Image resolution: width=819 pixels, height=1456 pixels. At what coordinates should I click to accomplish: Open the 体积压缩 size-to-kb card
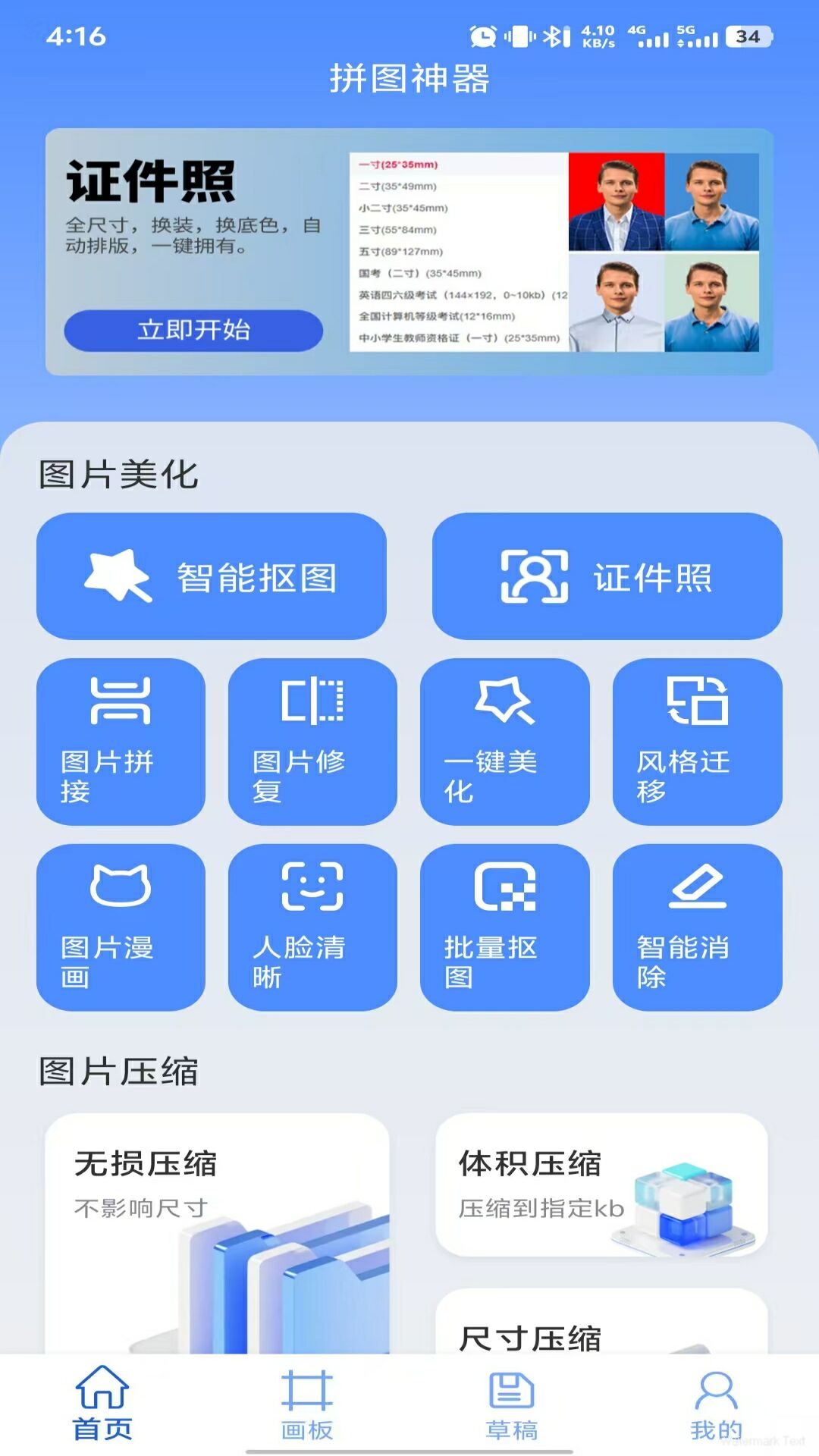coord(601,1185)
